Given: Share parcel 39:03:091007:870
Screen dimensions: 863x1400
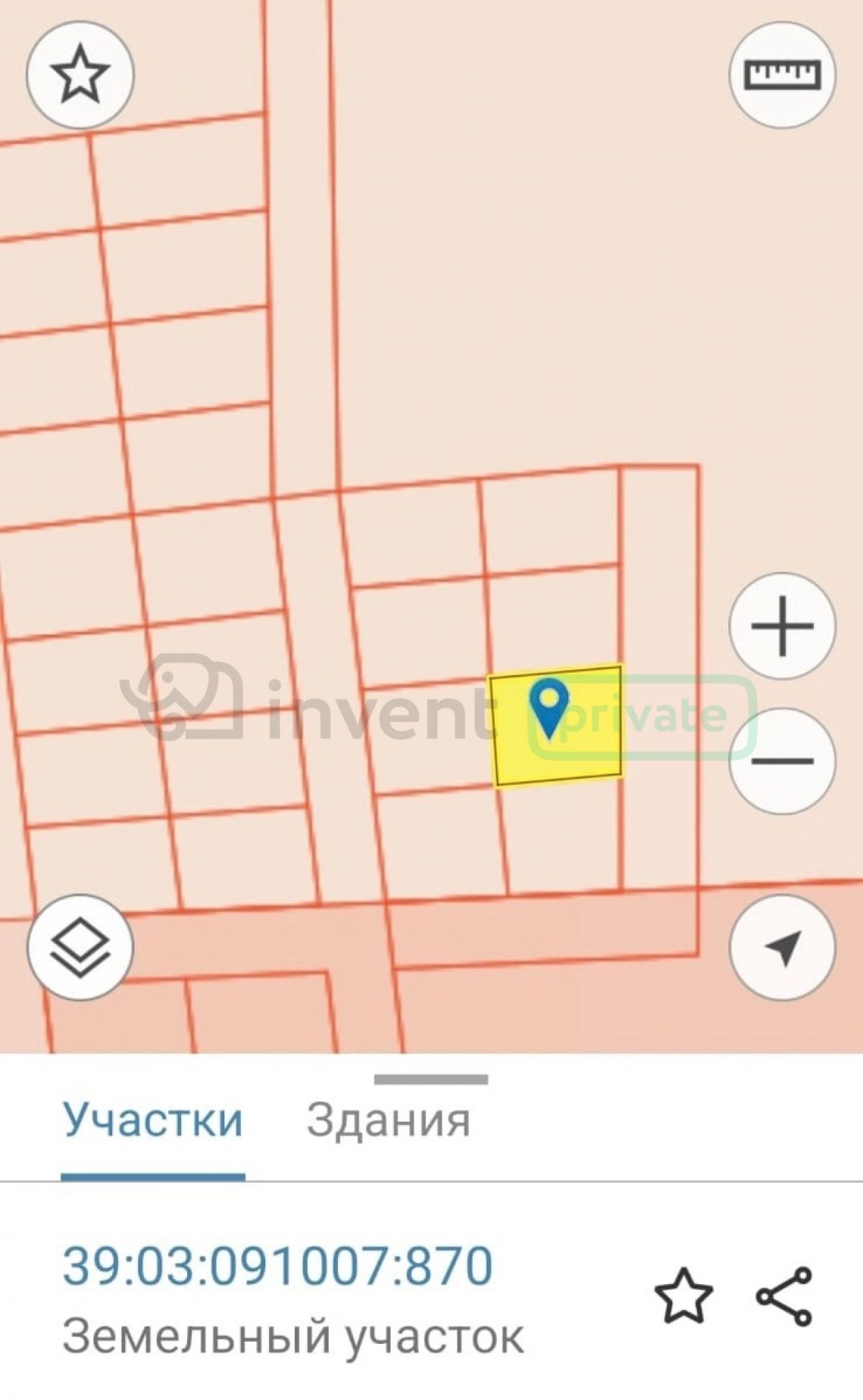Looking at the screenshot, I should 785,1296.
